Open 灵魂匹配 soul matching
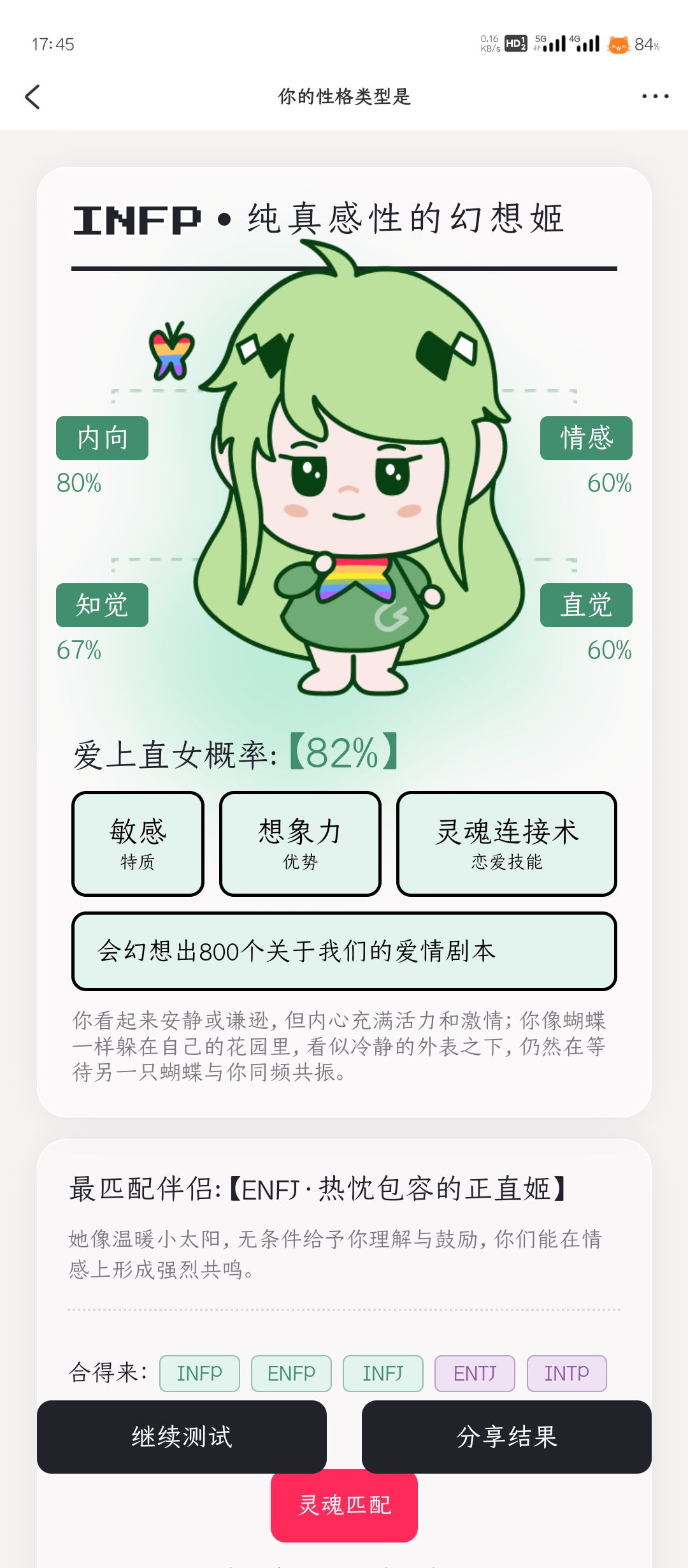This screenshot has width=688, height=1568. pos(344,1506)
